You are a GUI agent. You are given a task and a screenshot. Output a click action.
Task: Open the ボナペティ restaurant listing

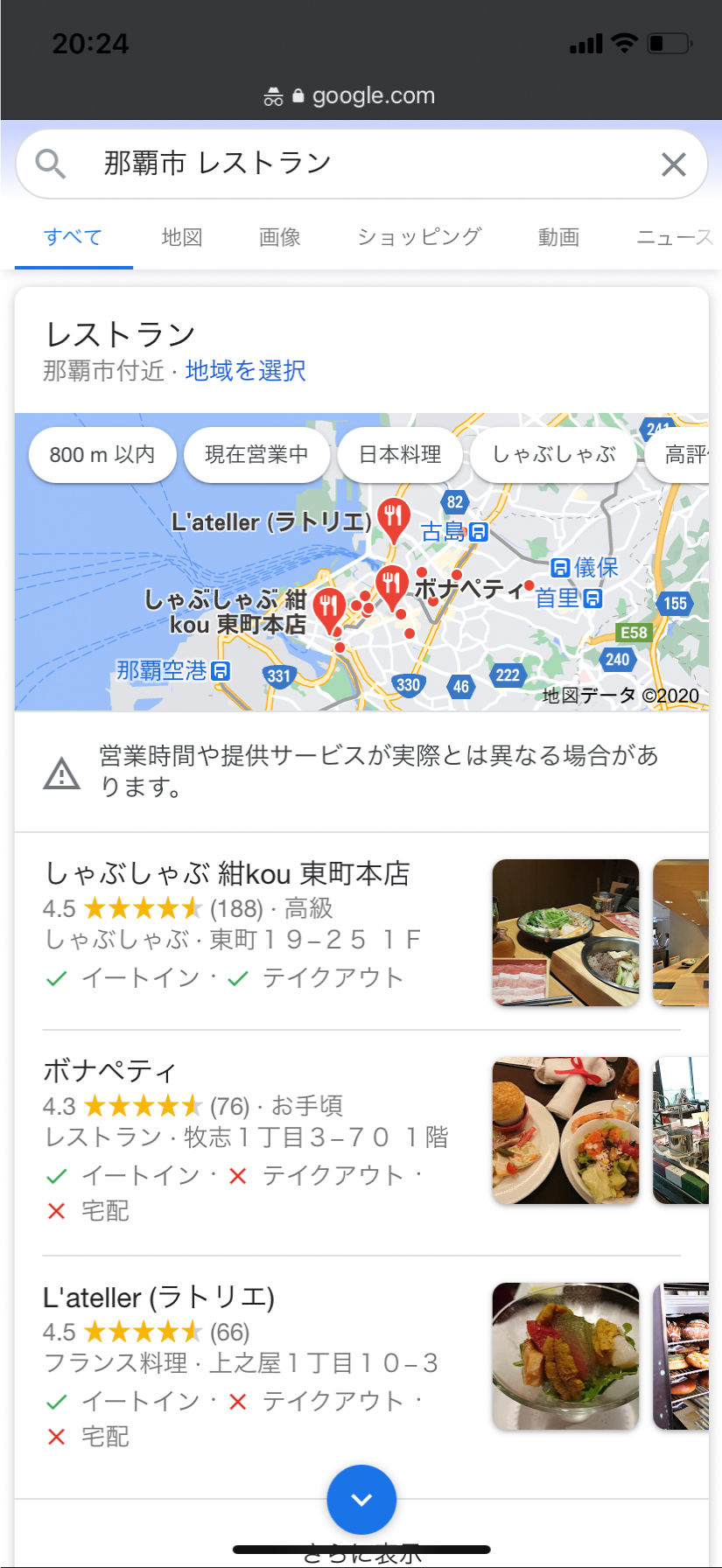point(110,1071)
